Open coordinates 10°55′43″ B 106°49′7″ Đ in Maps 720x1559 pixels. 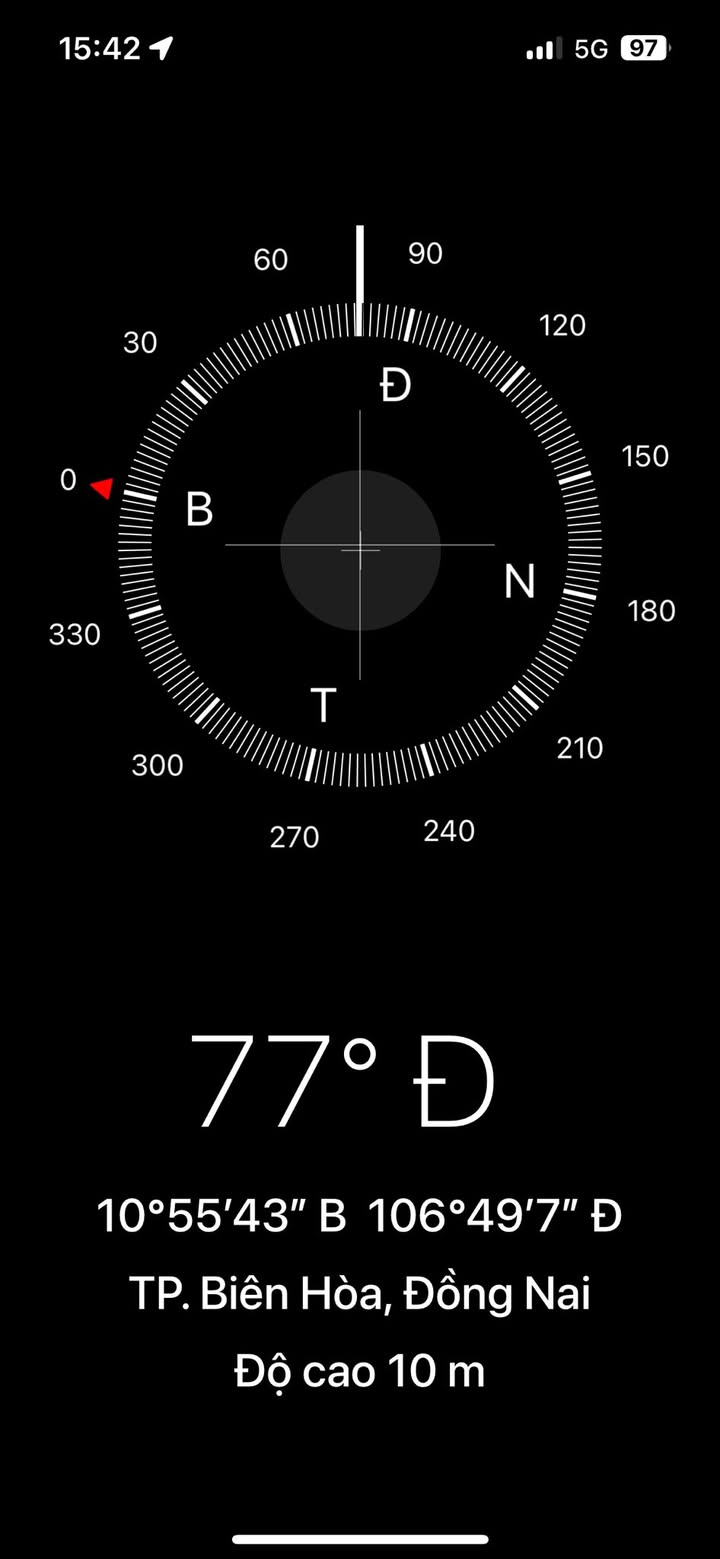point(360,1216)
